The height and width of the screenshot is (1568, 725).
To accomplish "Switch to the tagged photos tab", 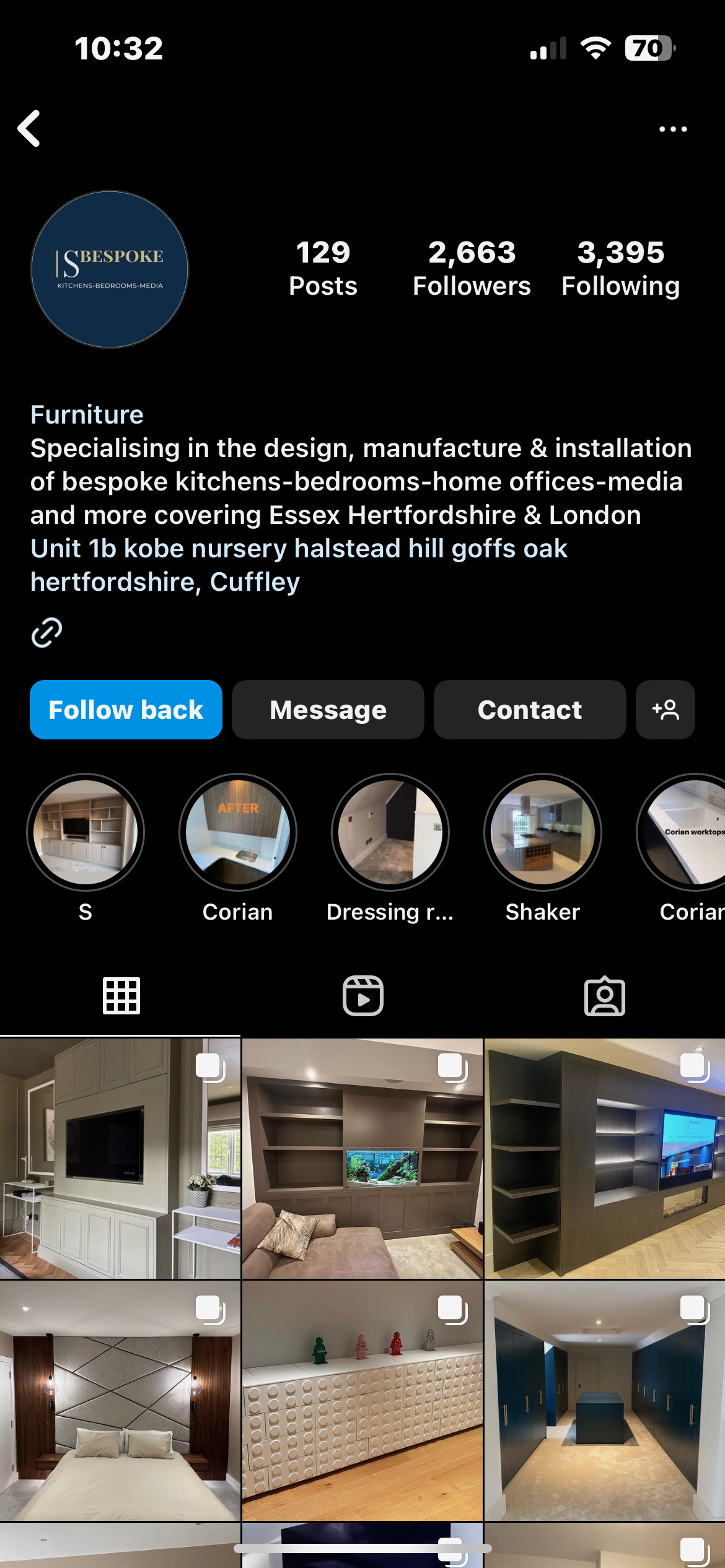I will [605, 996].
